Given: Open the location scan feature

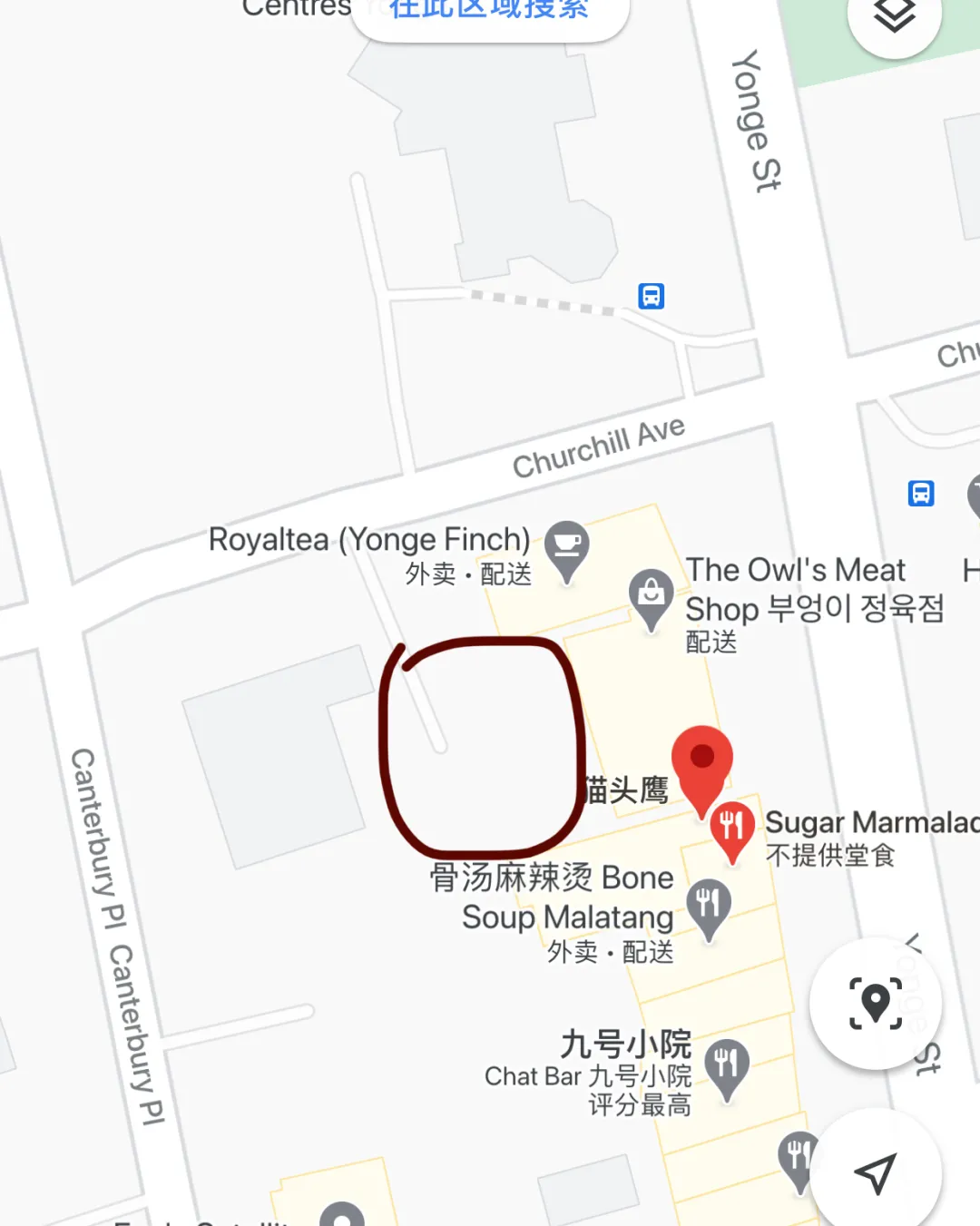Looking at the screenshot, I should [874, 1001].
